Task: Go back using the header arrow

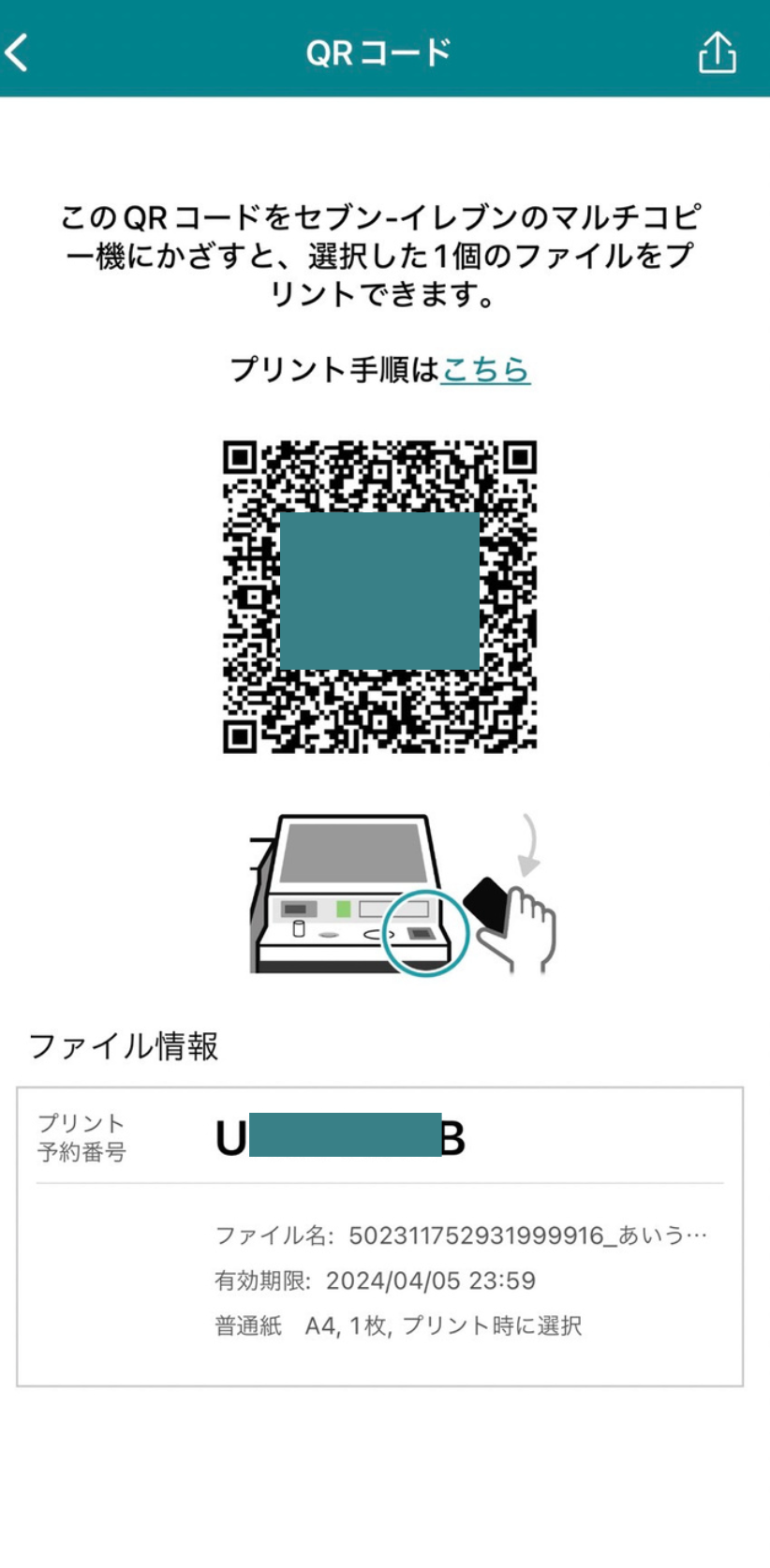Action: pyautogui.click(x=19, y=52)
